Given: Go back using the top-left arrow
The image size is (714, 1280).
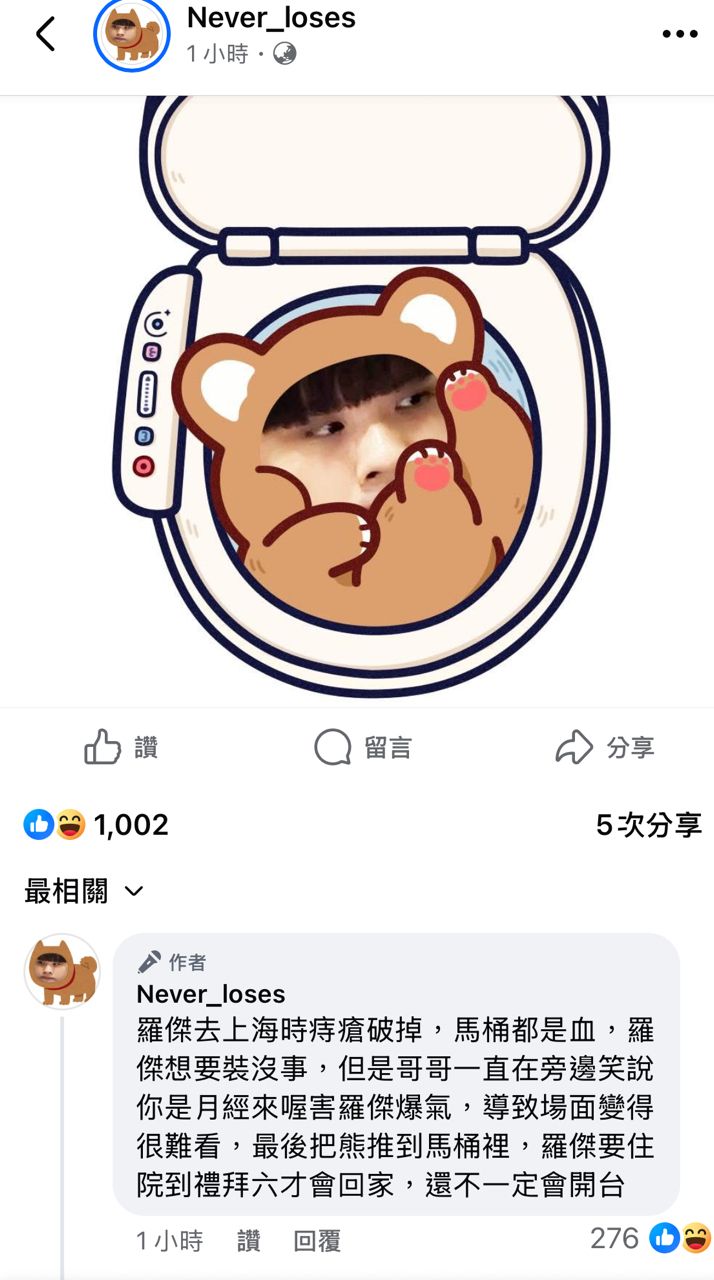Looking at the screenshot, I should coord(45,34).
